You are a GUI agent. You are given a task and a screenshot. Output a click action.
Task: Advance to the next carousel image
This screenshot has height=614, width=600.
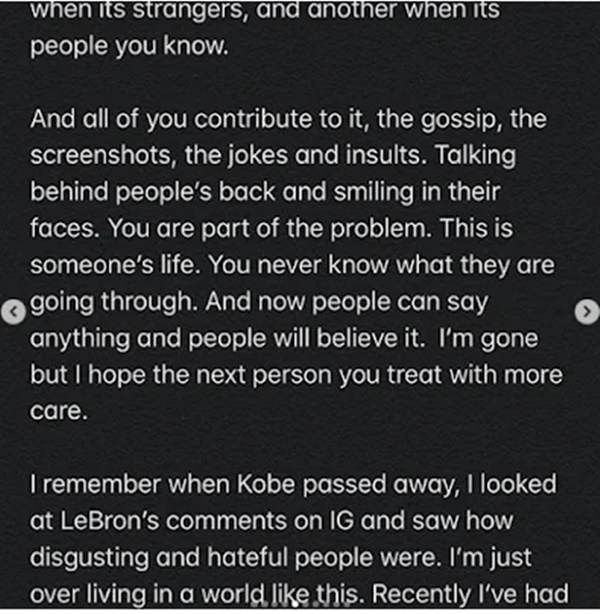586,312
